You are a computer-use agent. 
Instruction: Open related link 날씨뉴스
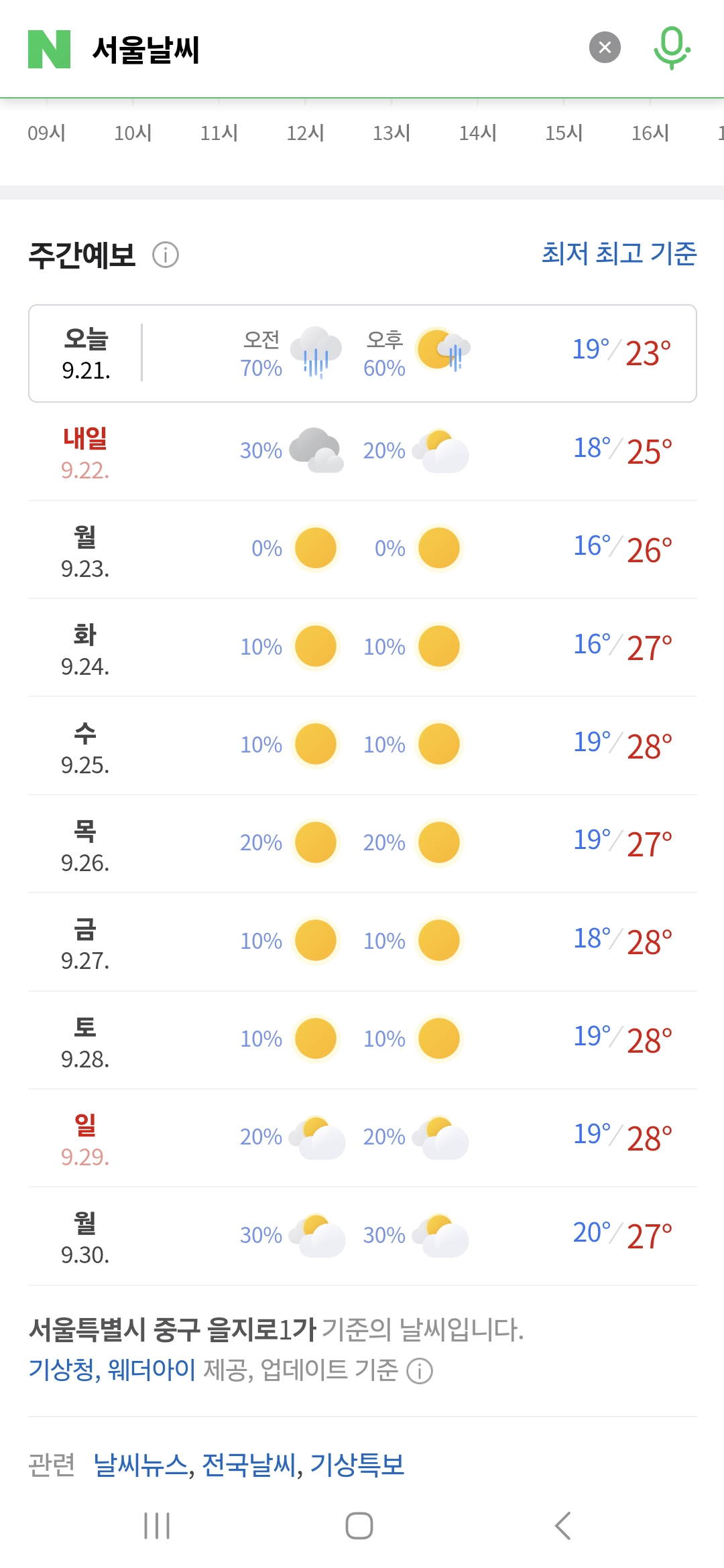coord(141,1465)
